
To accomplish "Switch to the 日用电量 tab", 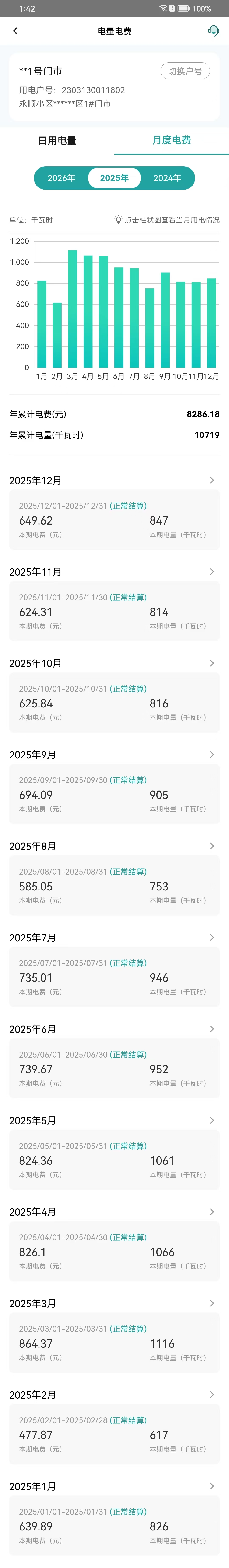I will tap(57, 141).
